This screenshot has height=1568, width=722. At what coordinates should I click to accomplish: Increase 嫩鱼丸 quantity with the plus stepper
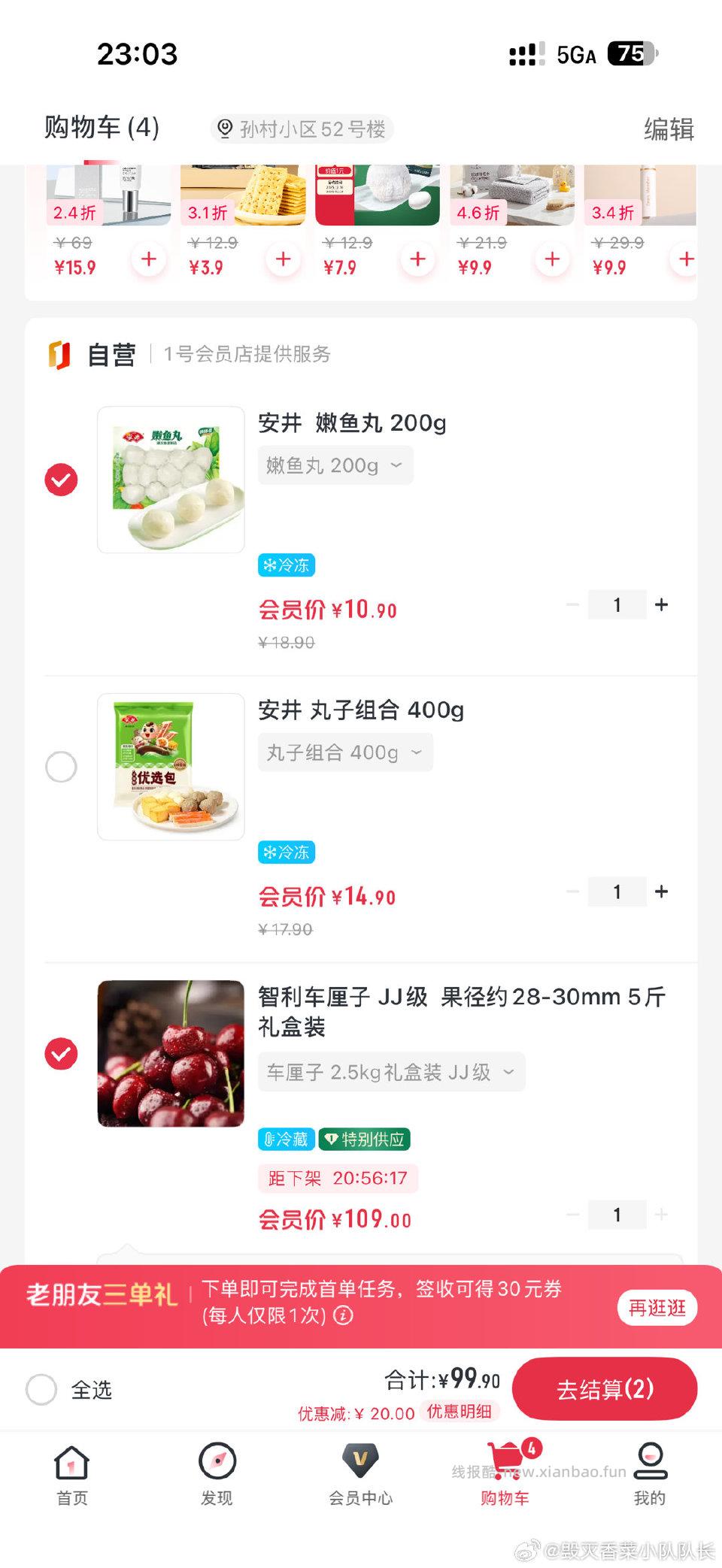662,604
